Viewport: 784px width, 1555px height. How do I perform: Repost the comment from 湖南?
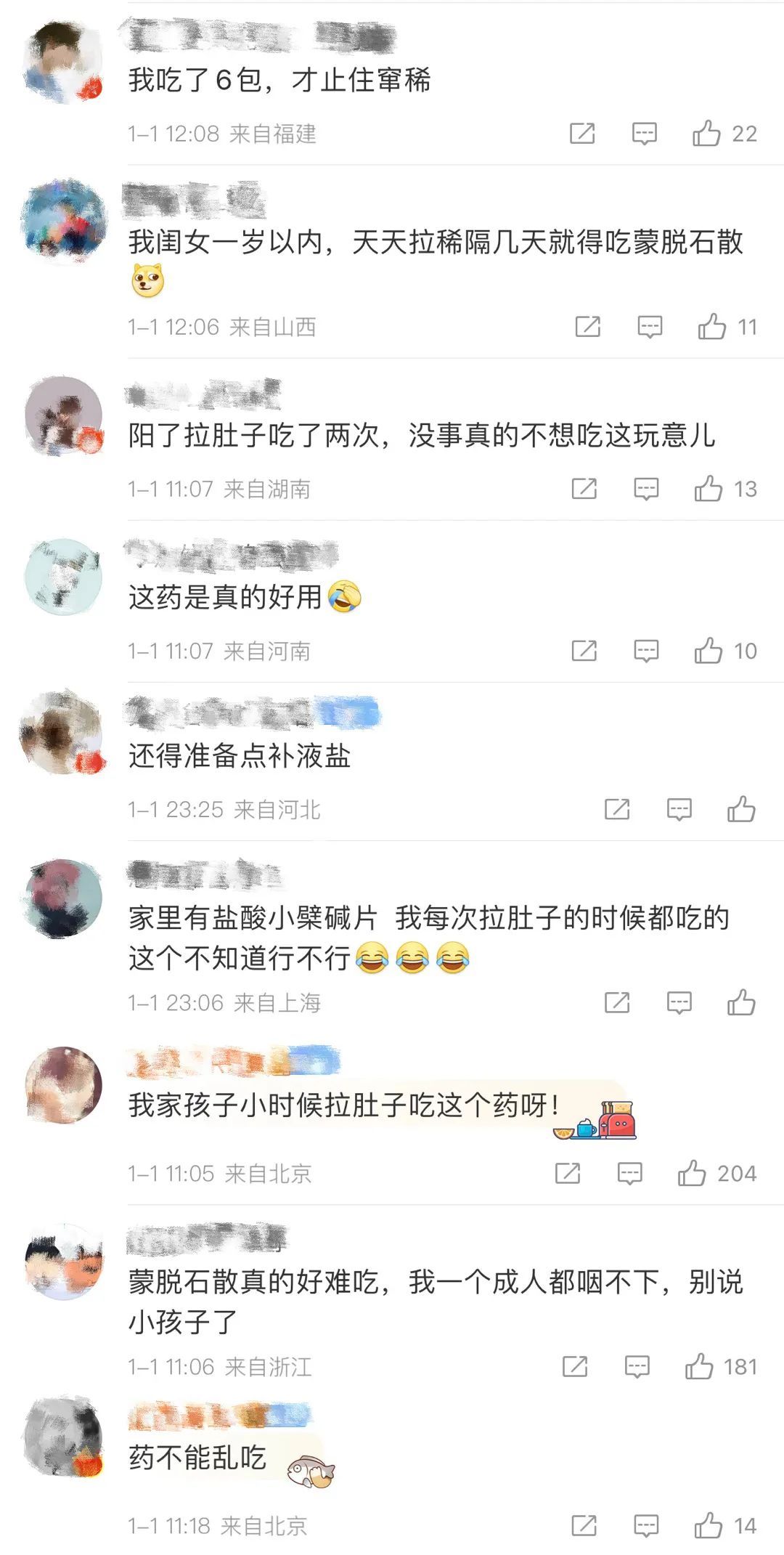584,489
